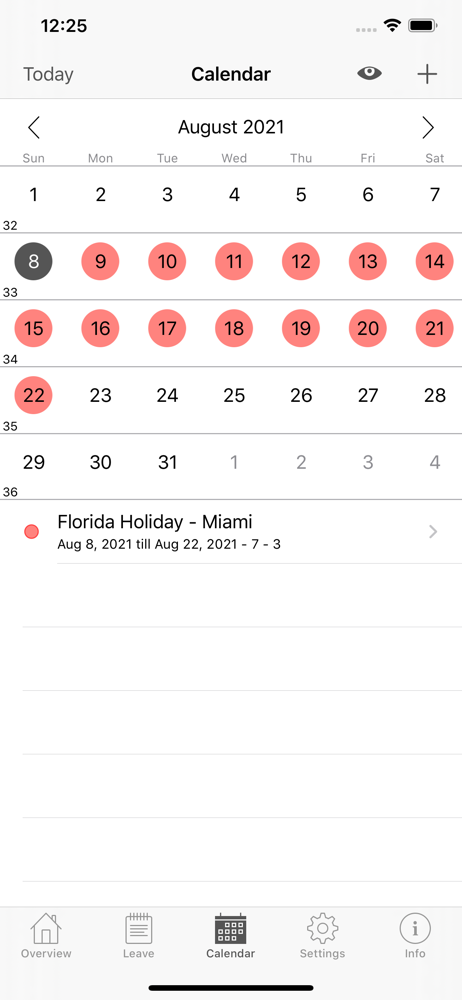Switch to the Overview tab
The width and height of the screenshot is (462, 1000).
click(x=46, y=936)
